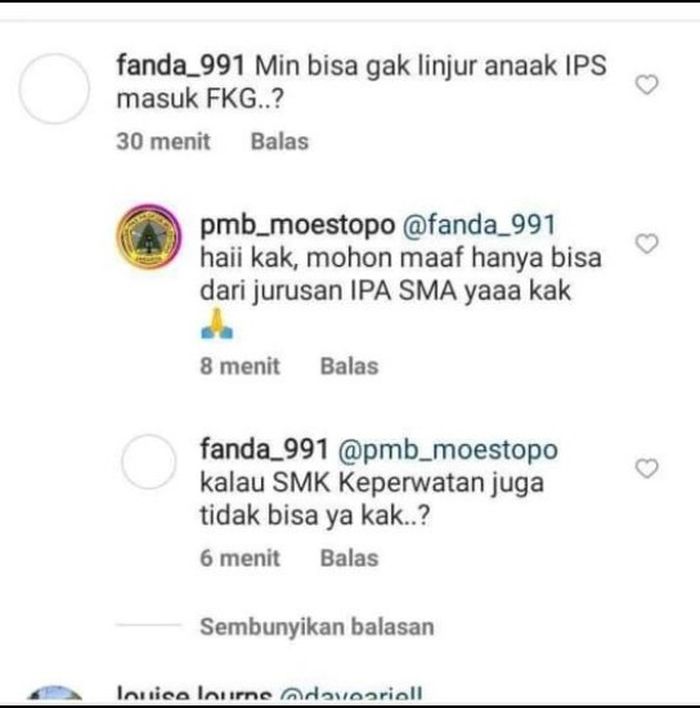Tap Balas under pmb_moestopo's 8 menit reply
The image size is (700, 708).
pos(349,367)
